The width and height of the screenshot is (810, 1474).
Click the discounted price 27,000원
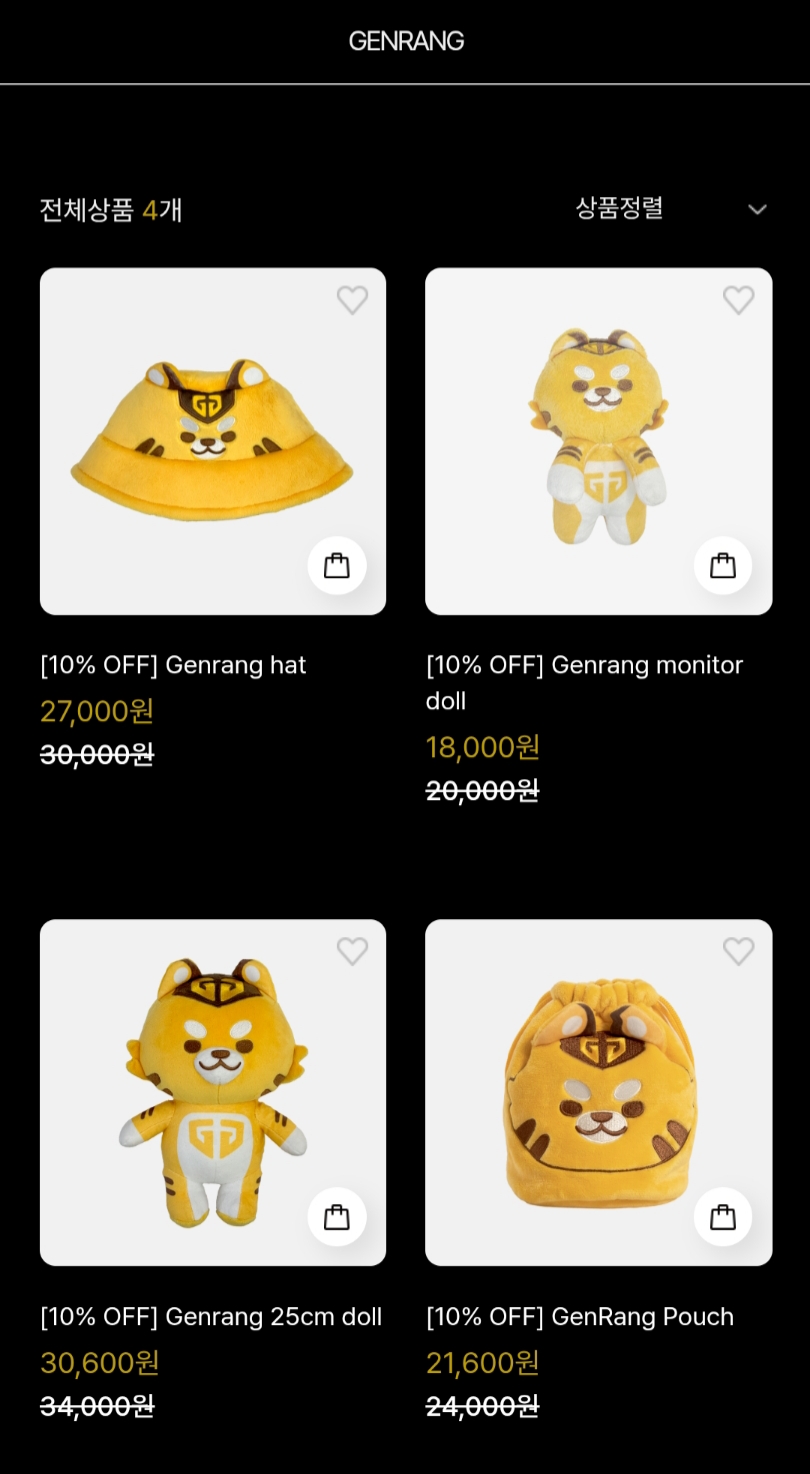95,711
